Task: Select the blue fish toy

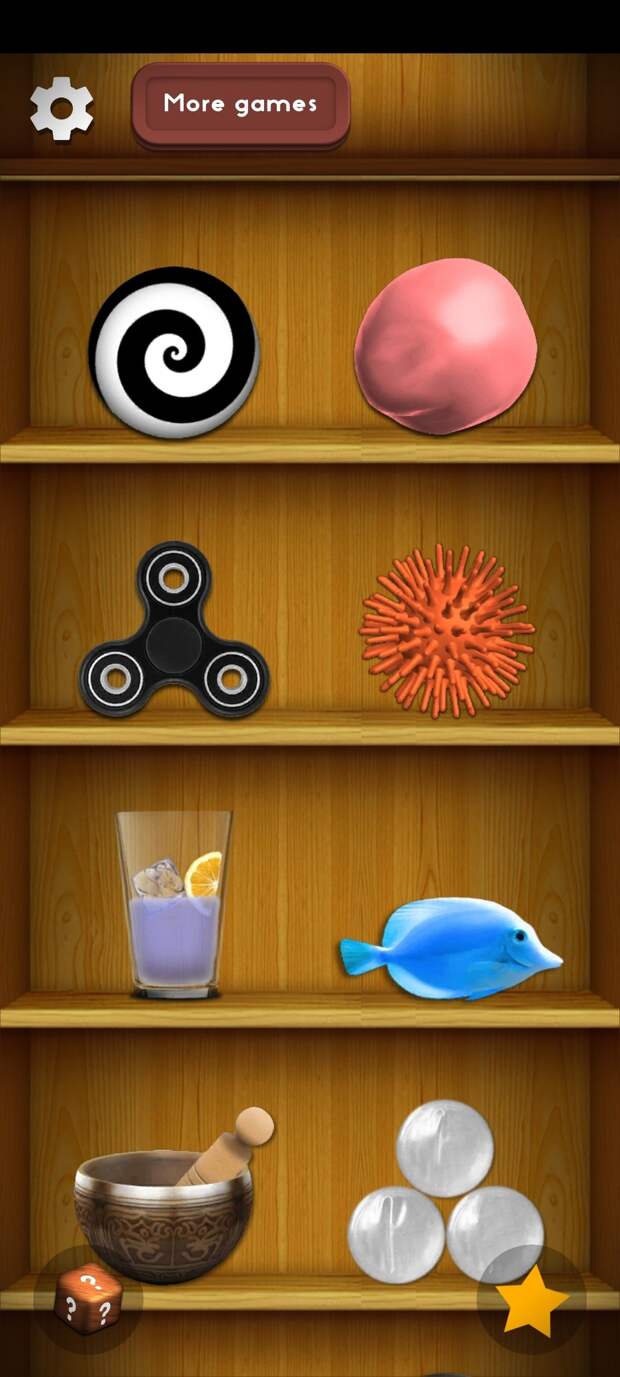Action: pos(450,946)
